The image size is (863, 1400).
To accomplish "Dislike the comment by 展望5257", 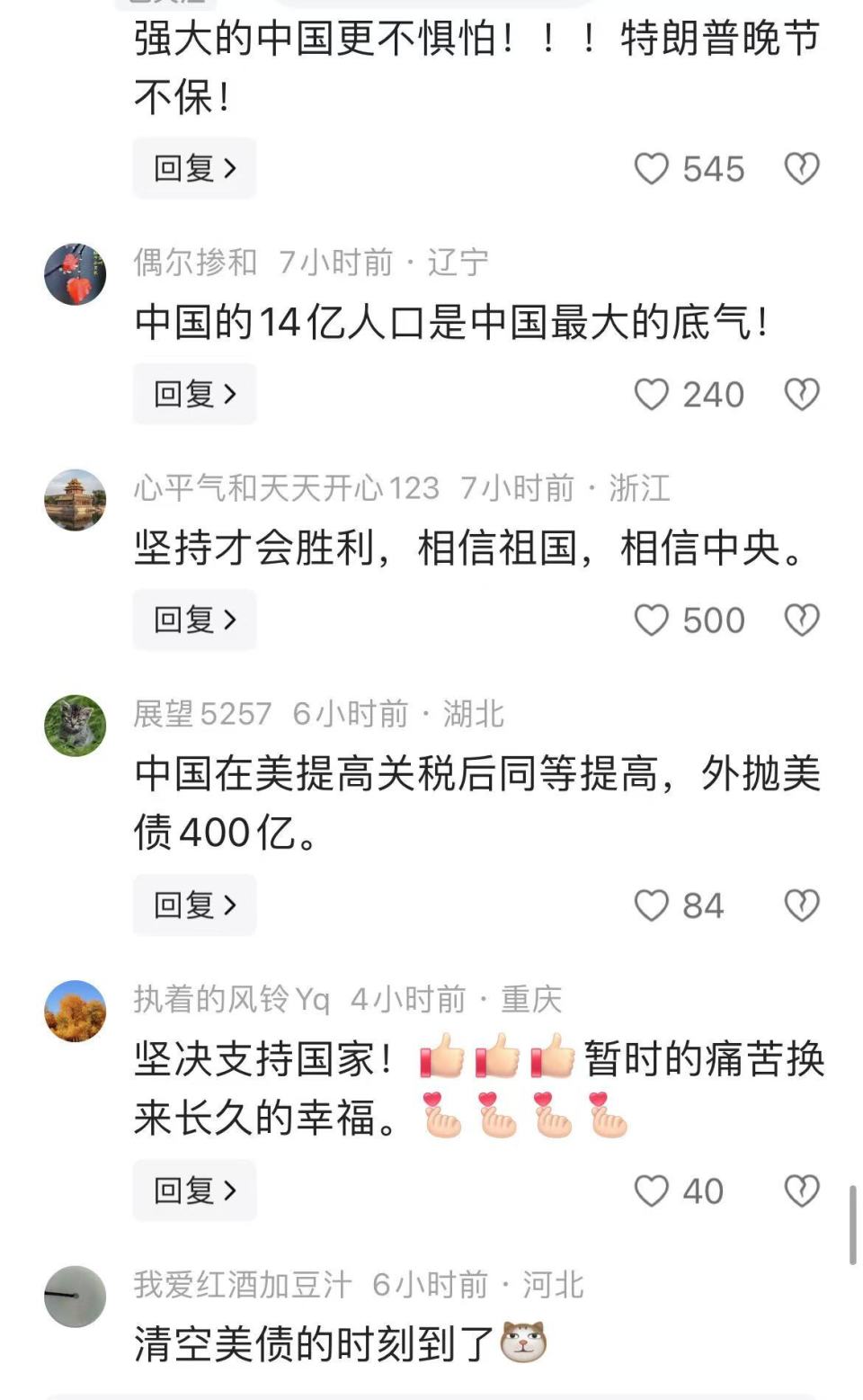I will tap(801, 905).
